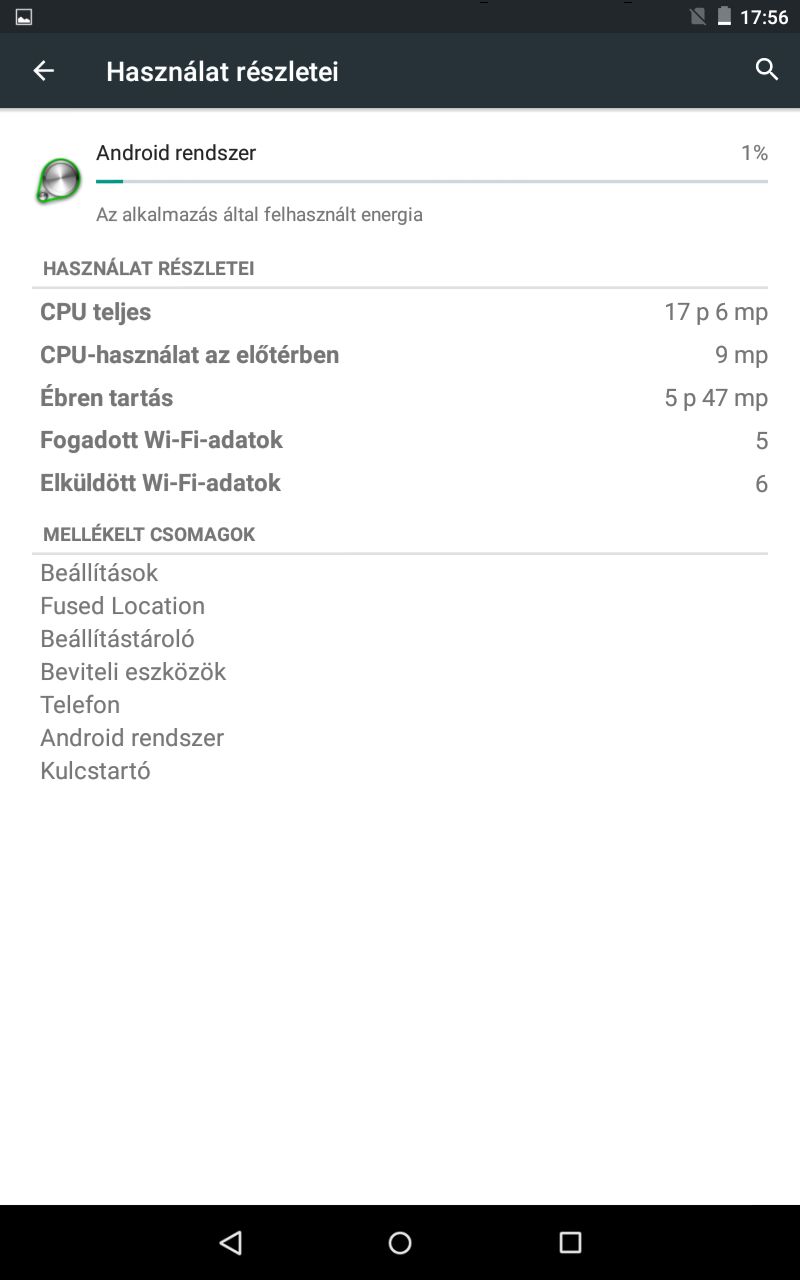Go back using the top-left arrow
The height and width of the screenshot is (1280, 800).
43,71
